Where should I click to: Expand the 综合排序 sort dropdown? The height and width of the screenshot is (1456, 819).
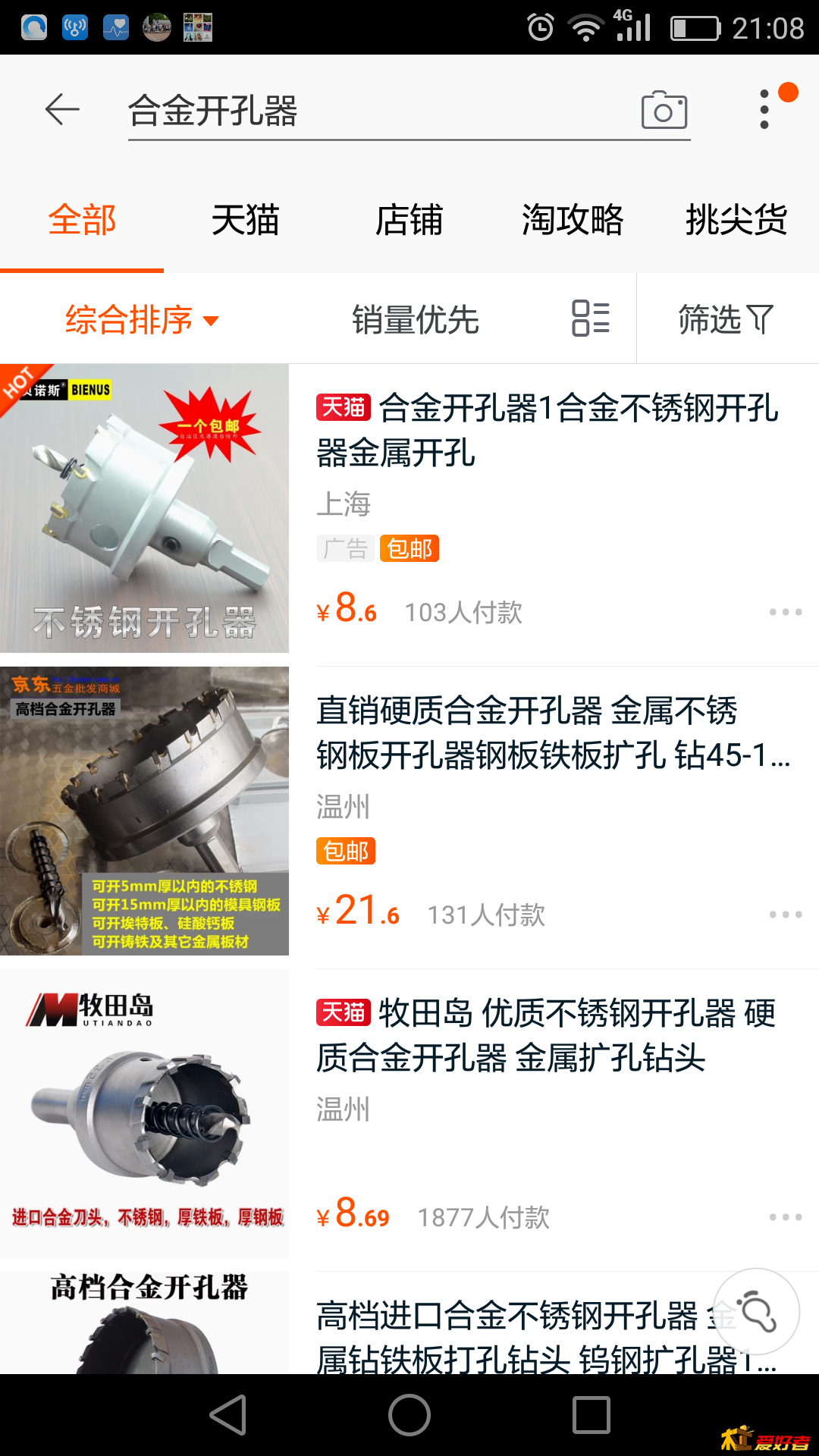[142, 319]
